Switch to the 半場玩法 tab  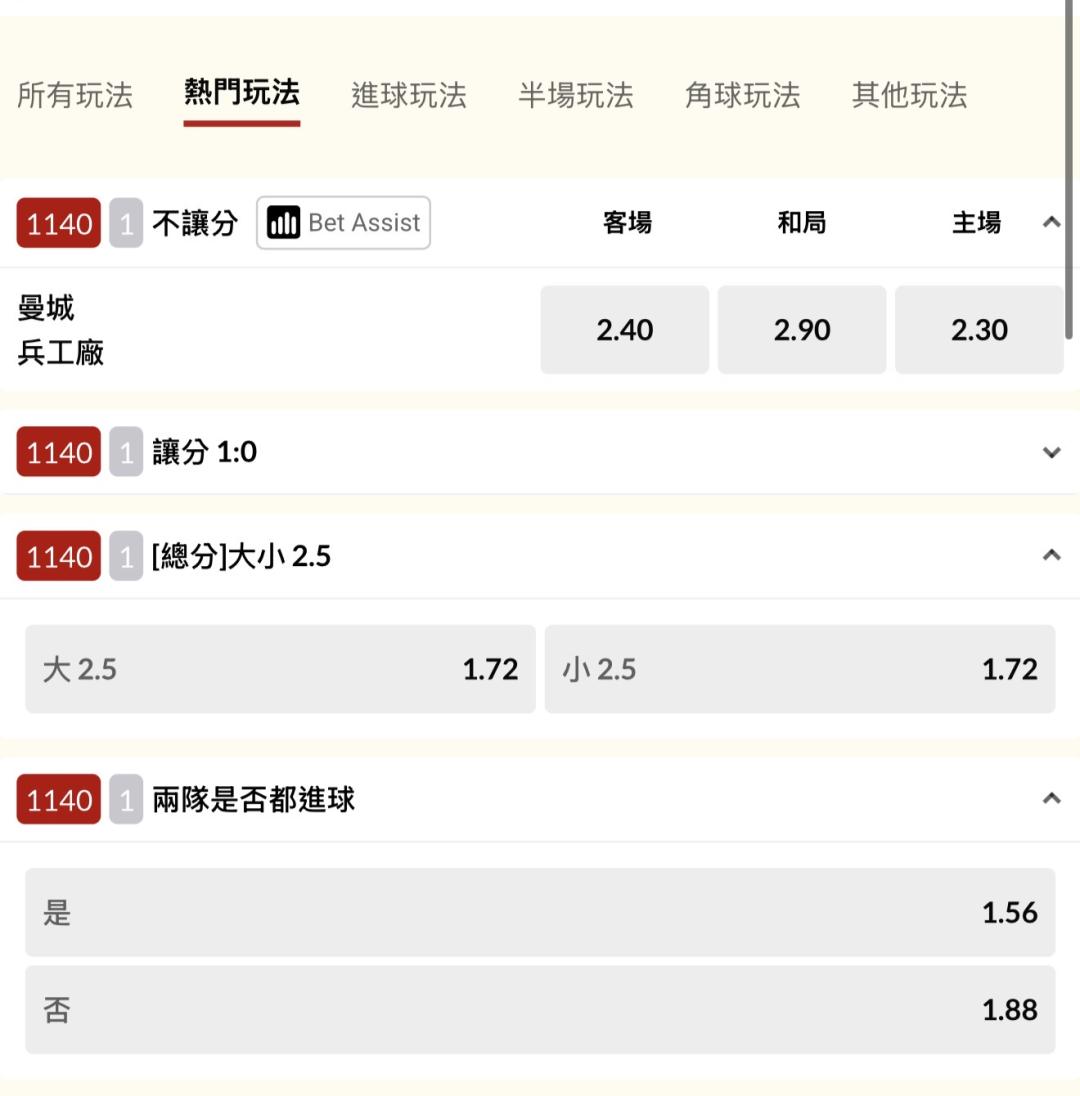(576, 95)
